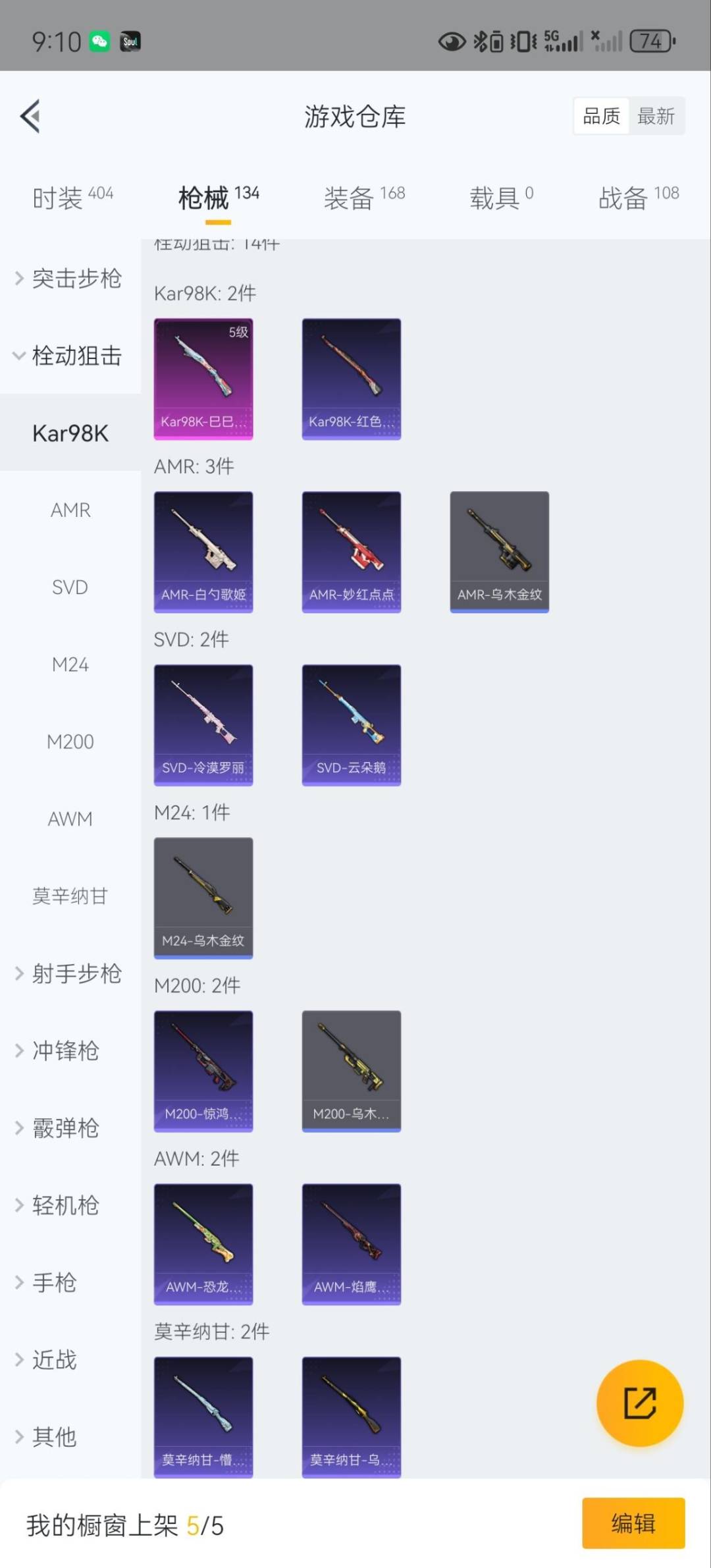711x1568 pixels.
Task: Sort items by 品质
Action: coord(601,117)
